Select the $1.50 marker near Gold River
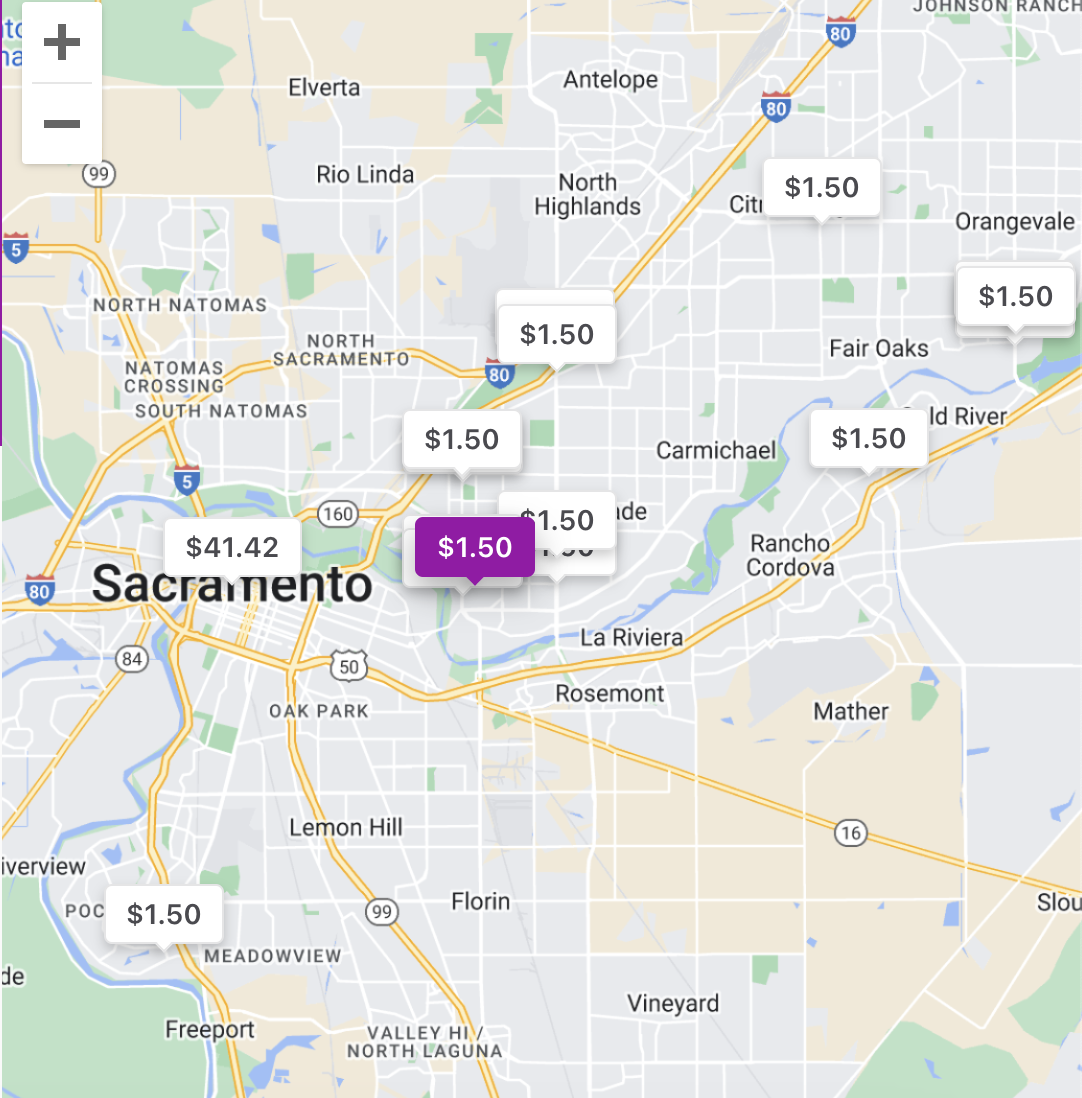 tap(868, 438)
